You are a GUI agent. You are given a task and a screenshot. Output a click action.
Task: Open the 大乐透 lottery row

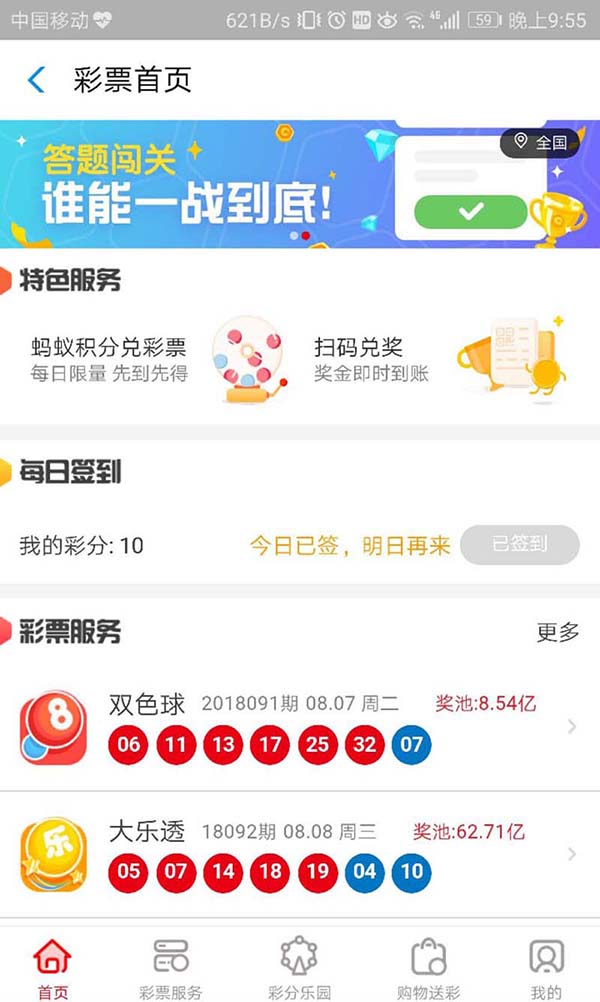coord(300,853)
